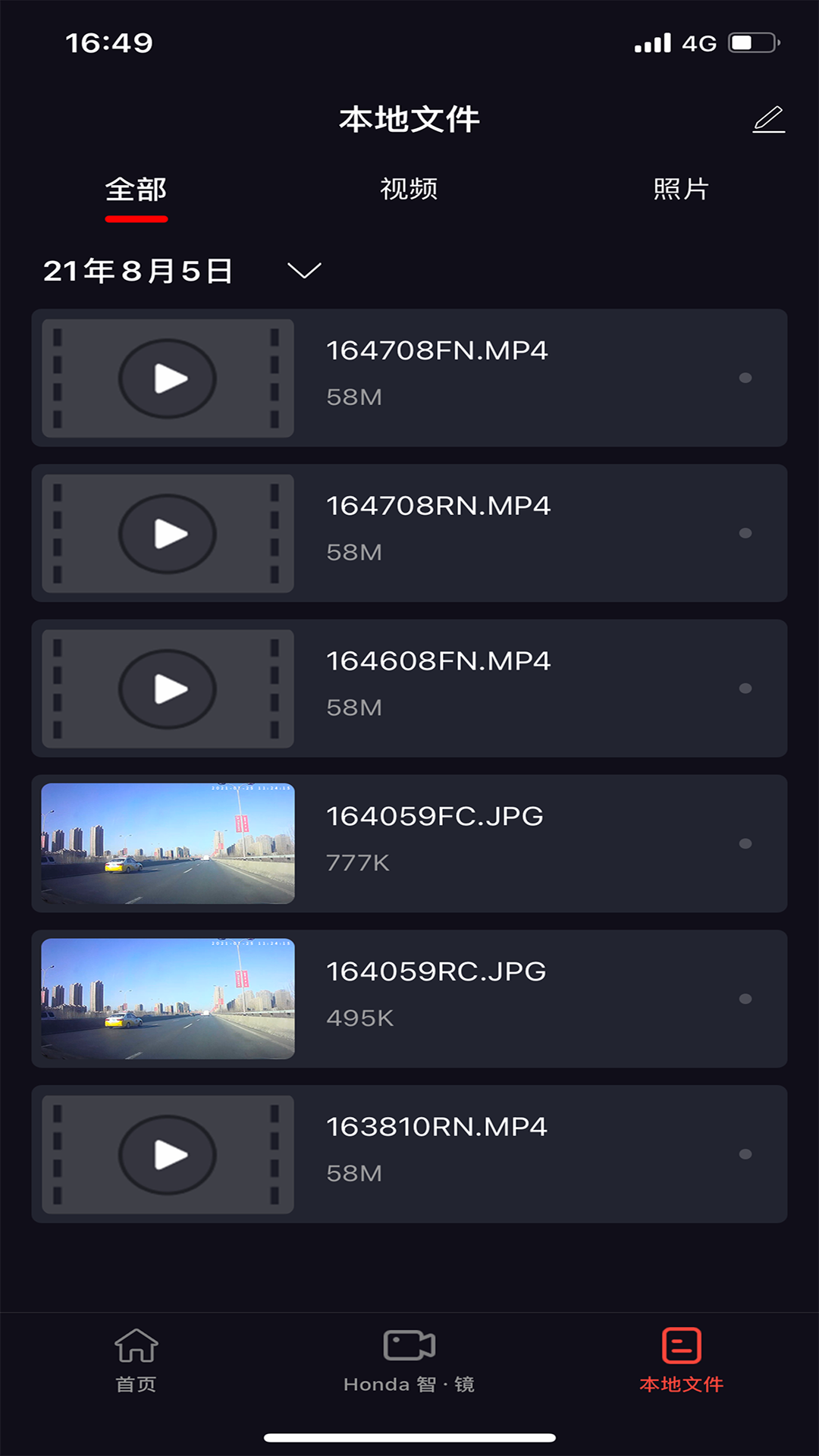View photo 164059FC.JPG

click(x=168, y=843)
